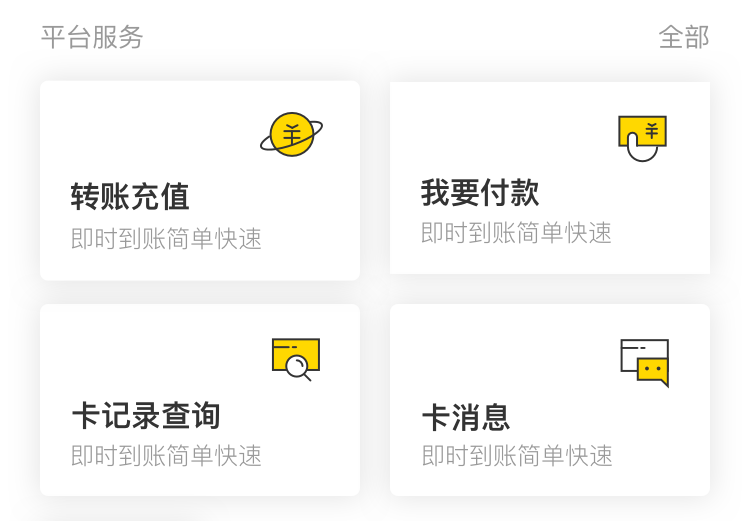The image size is (750, 521).
Task: Open the 卡消息 card
Action: point(549,400)
